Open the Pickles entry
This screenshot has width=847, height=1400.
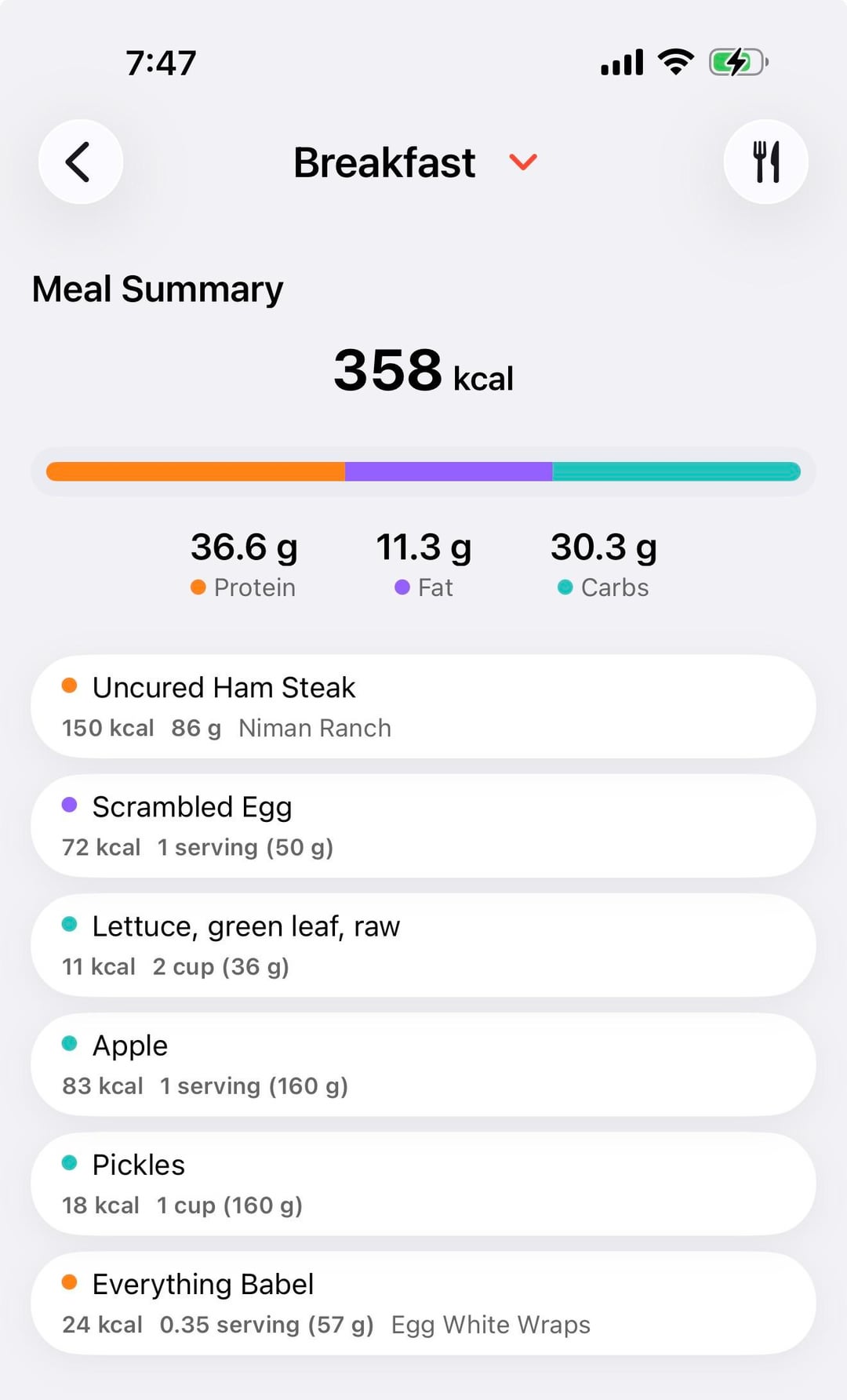423,1184
